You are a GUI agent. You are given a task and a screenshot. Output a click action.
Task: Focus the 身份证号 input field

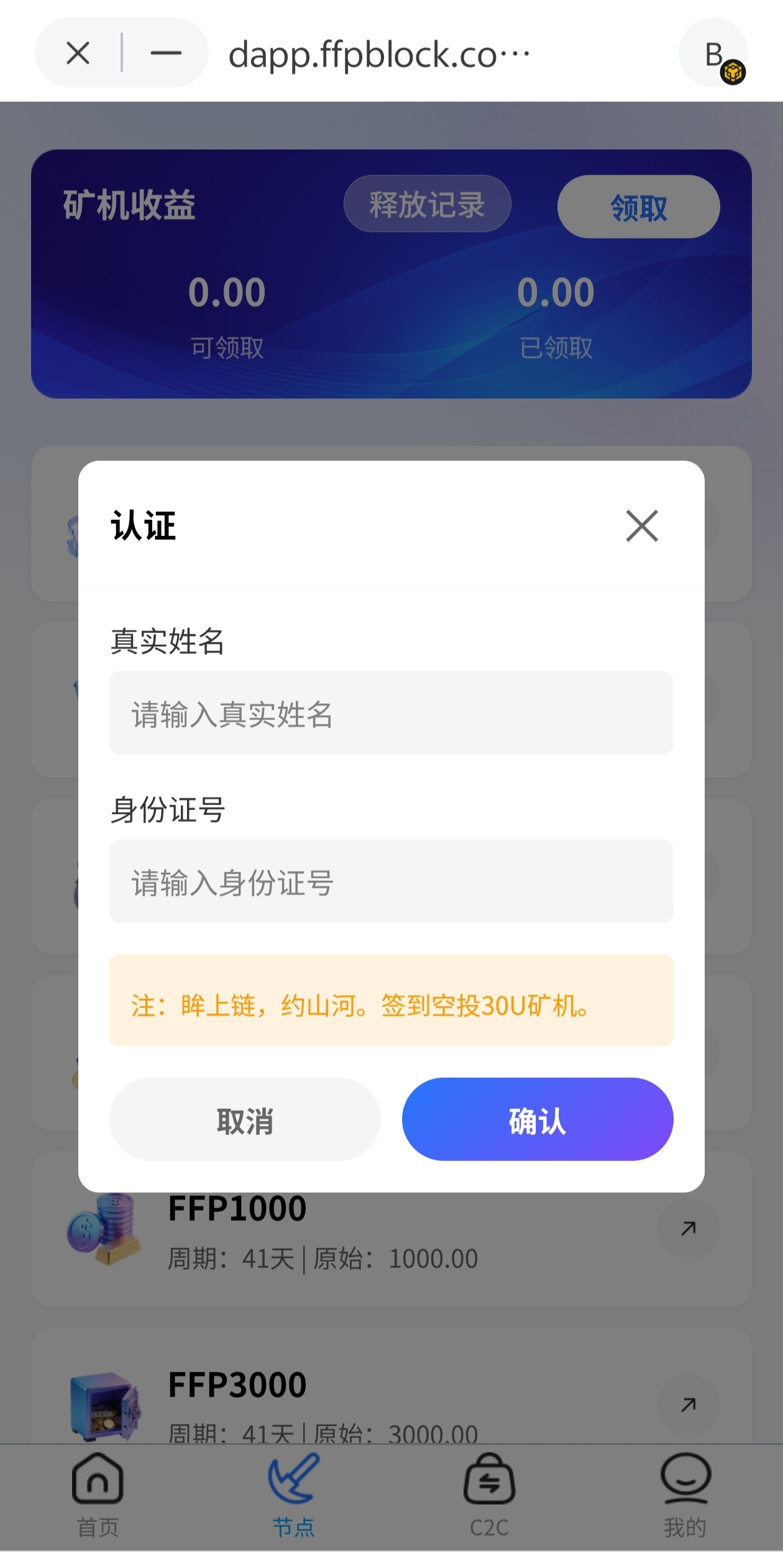(391, 882)
